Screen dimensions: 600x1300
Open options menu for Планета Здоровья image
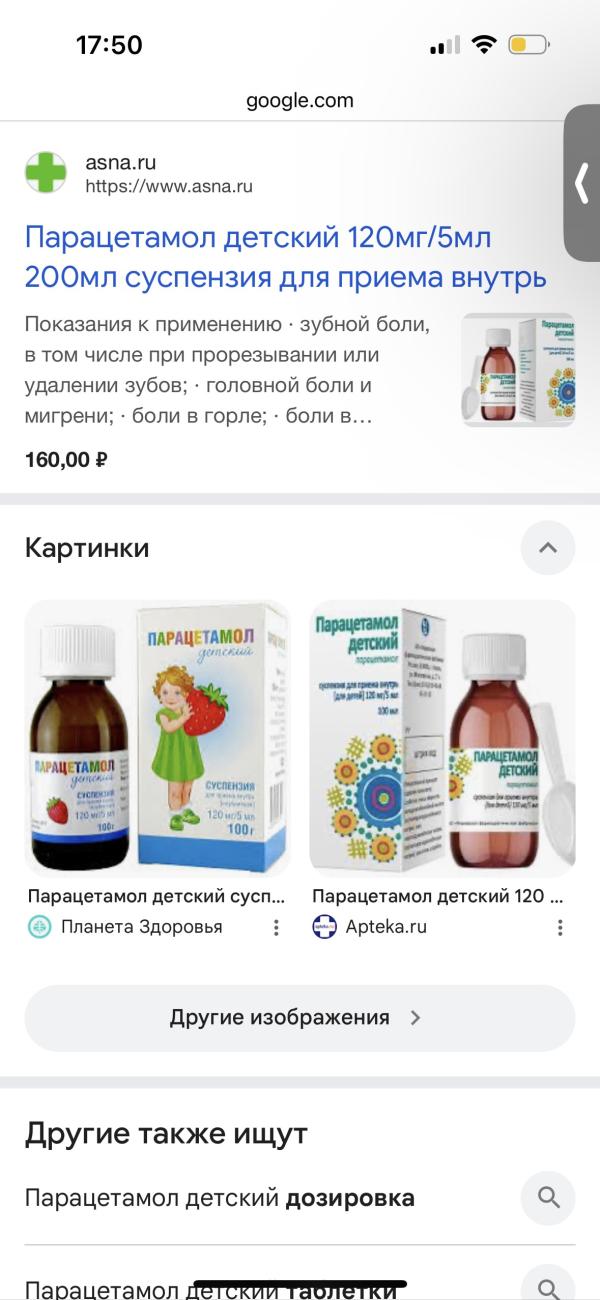(x=276, y=927)
